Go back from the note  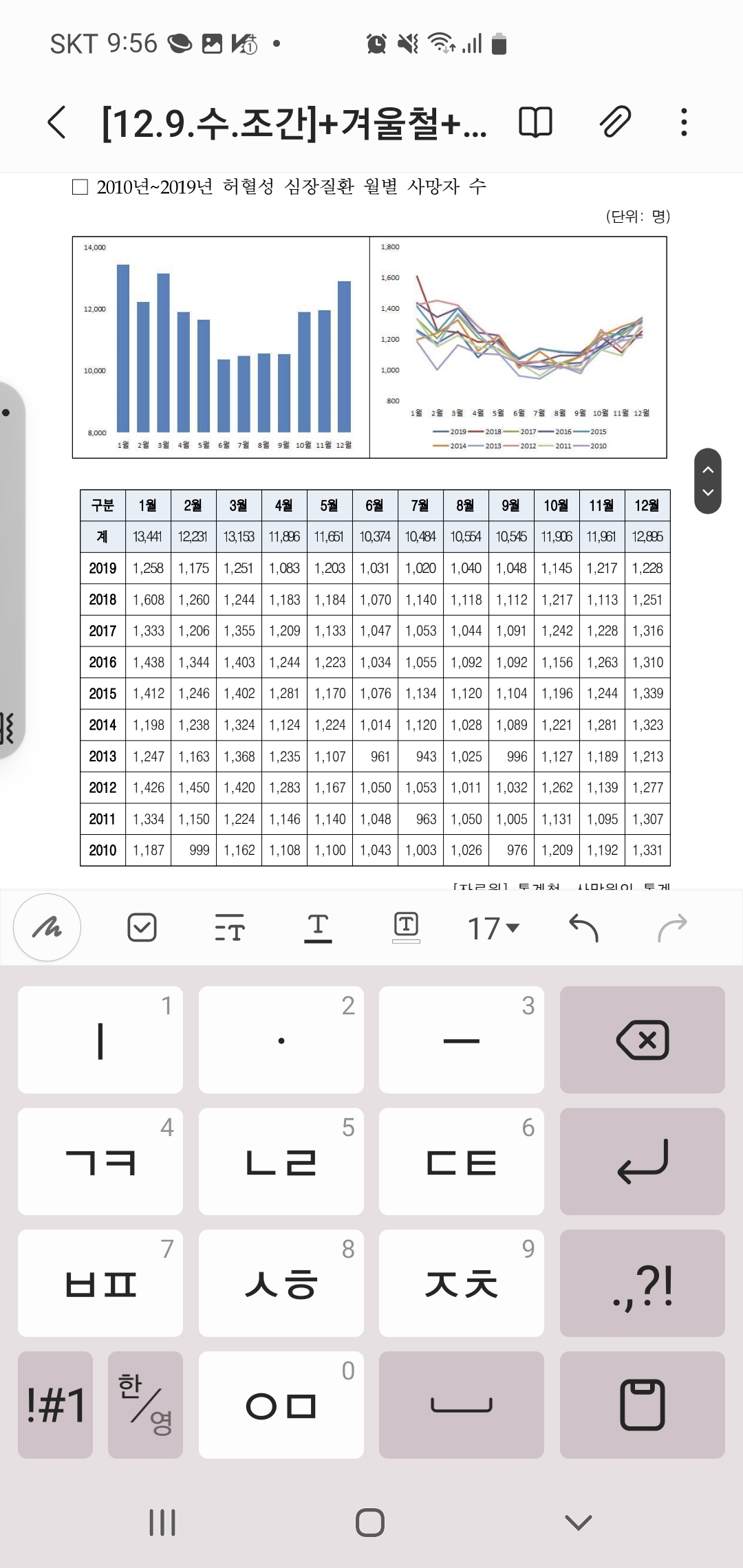[57, 123]
